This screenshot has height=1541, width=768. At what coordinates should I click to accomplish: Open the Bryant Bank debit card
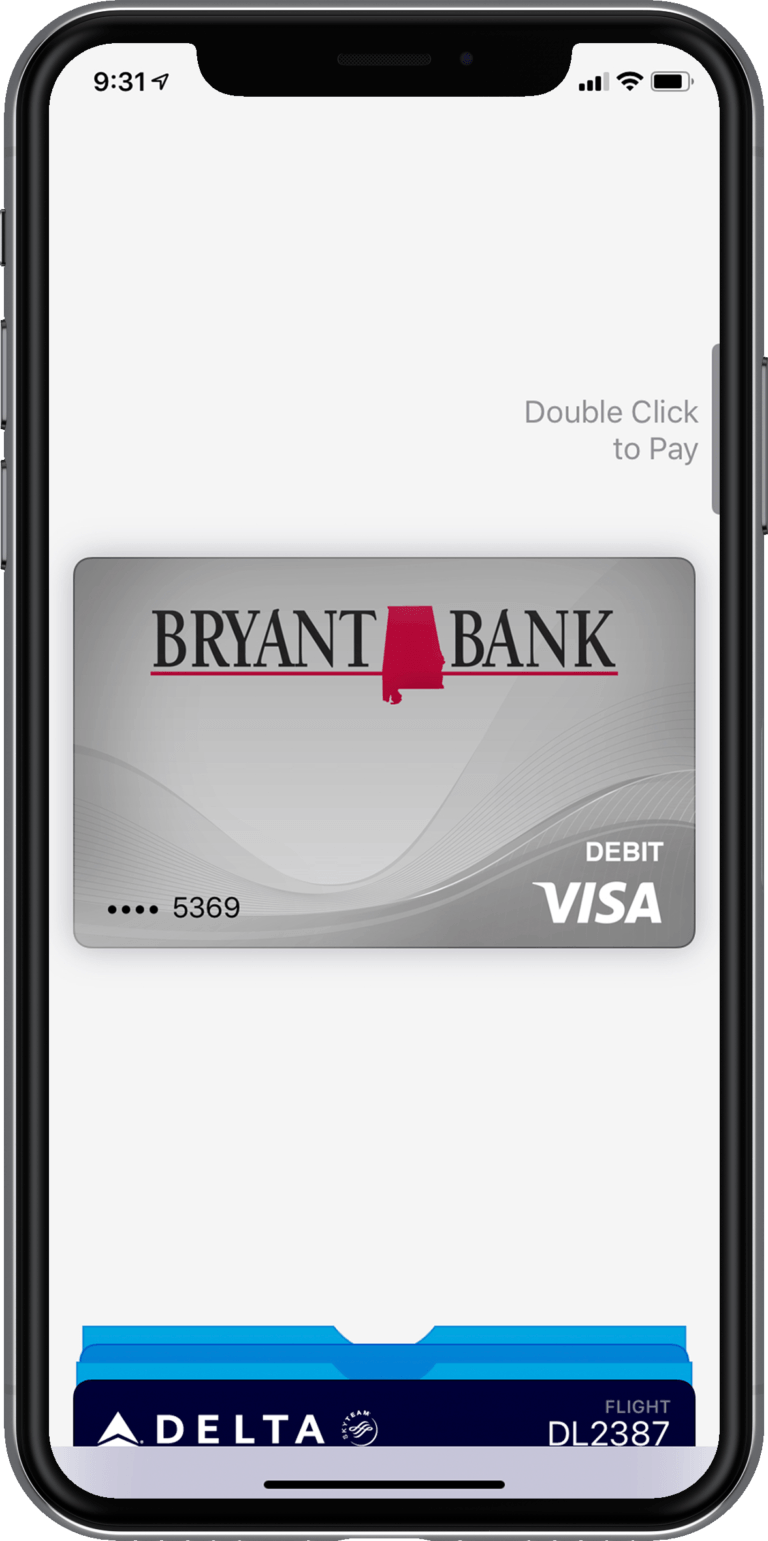[x=384, y=752]
